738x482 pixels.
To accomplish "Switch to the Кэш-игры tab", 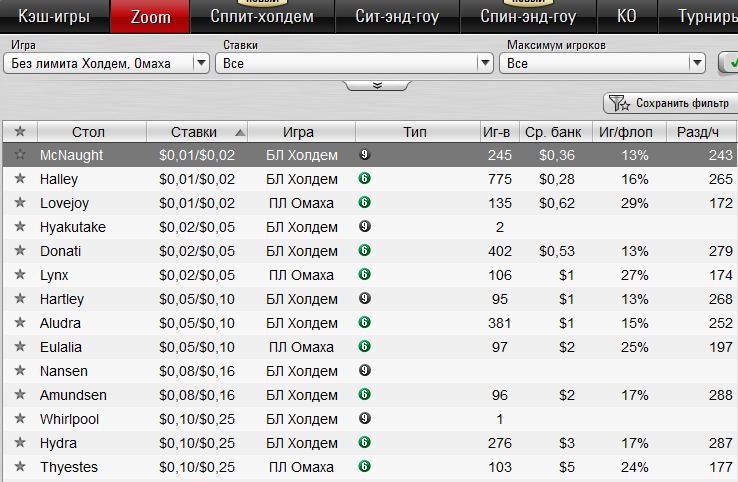I will [53, 16].
